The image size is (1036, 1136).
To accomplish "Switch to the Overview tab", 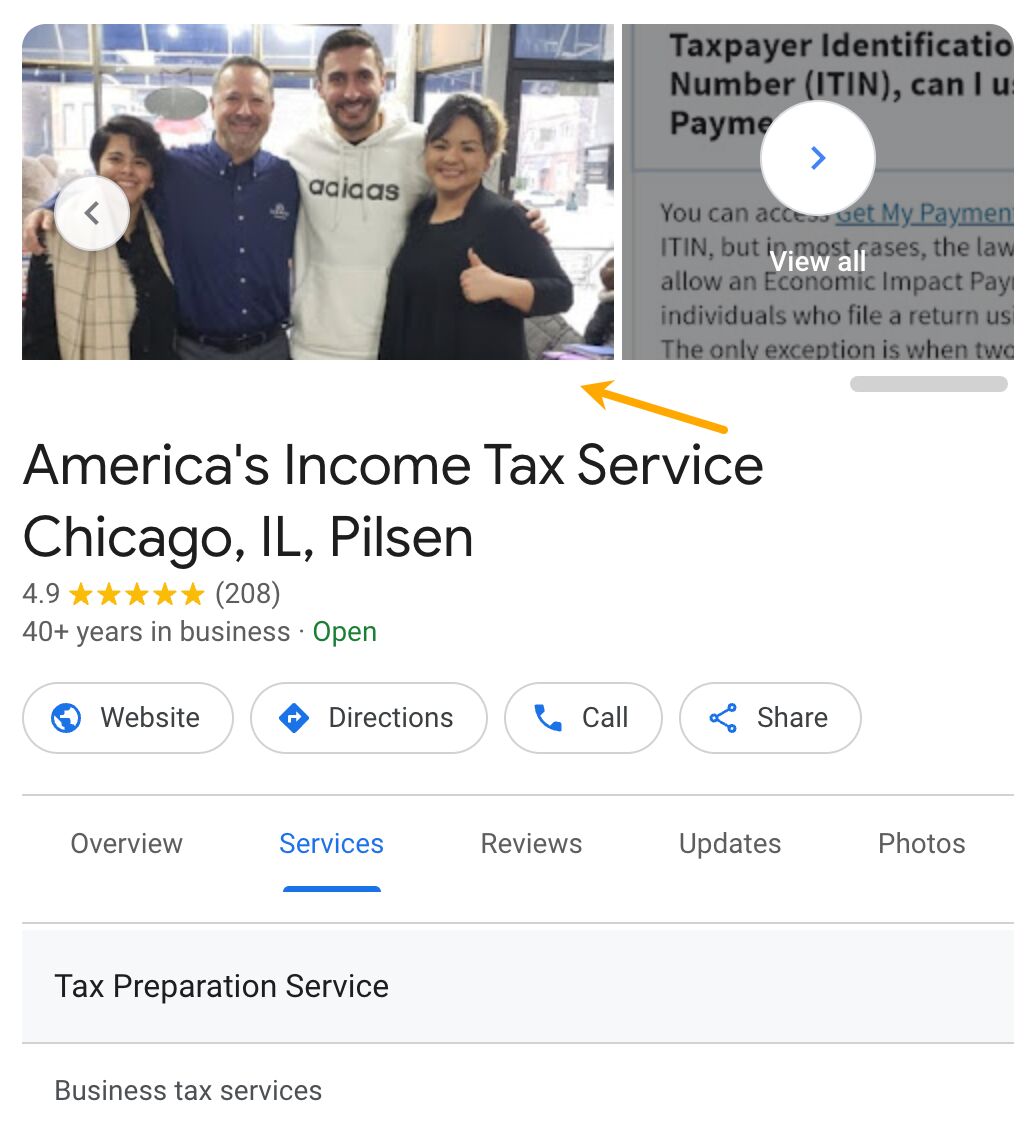I will [126, 843].
